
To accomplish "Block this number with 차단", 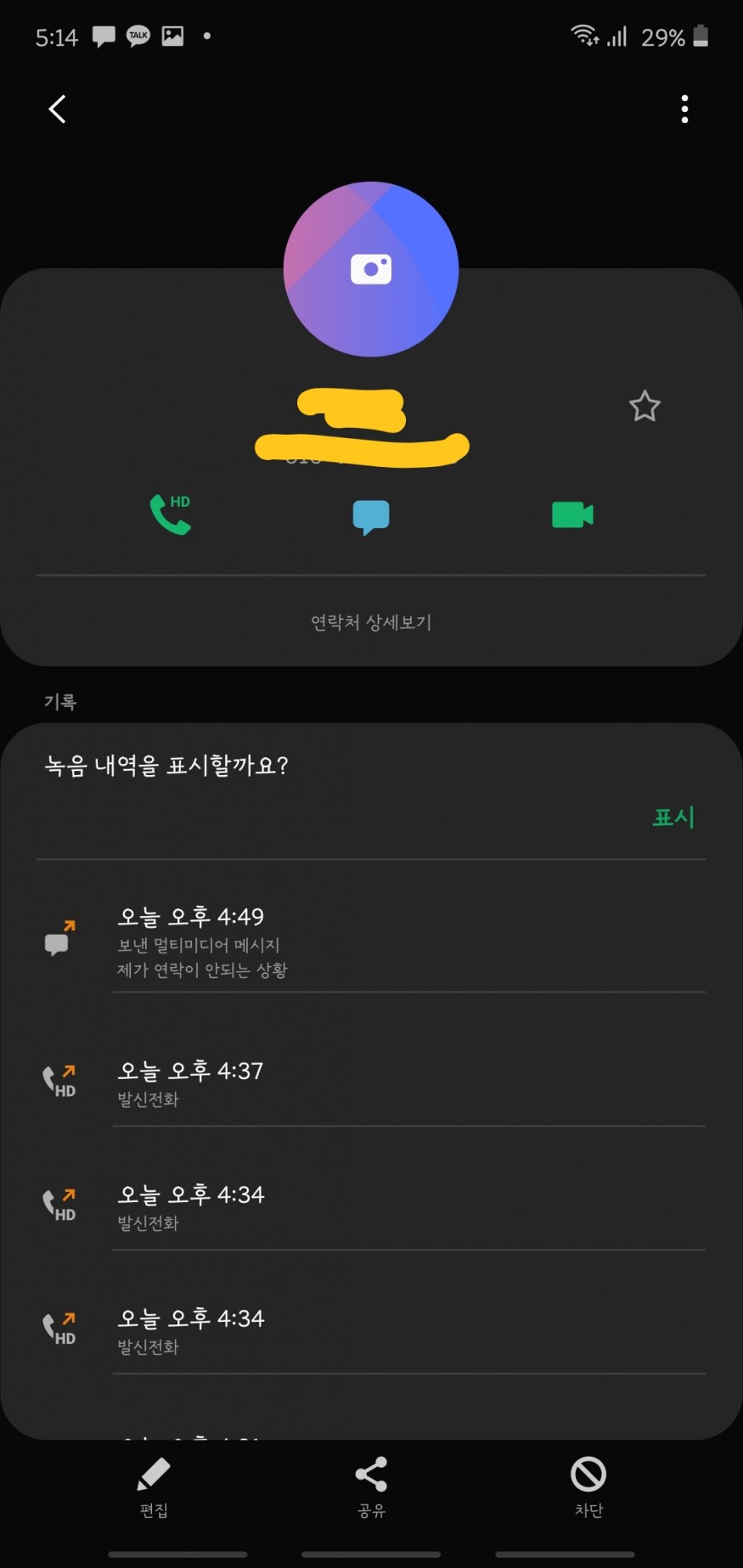I will click(x=588, y=1487).
